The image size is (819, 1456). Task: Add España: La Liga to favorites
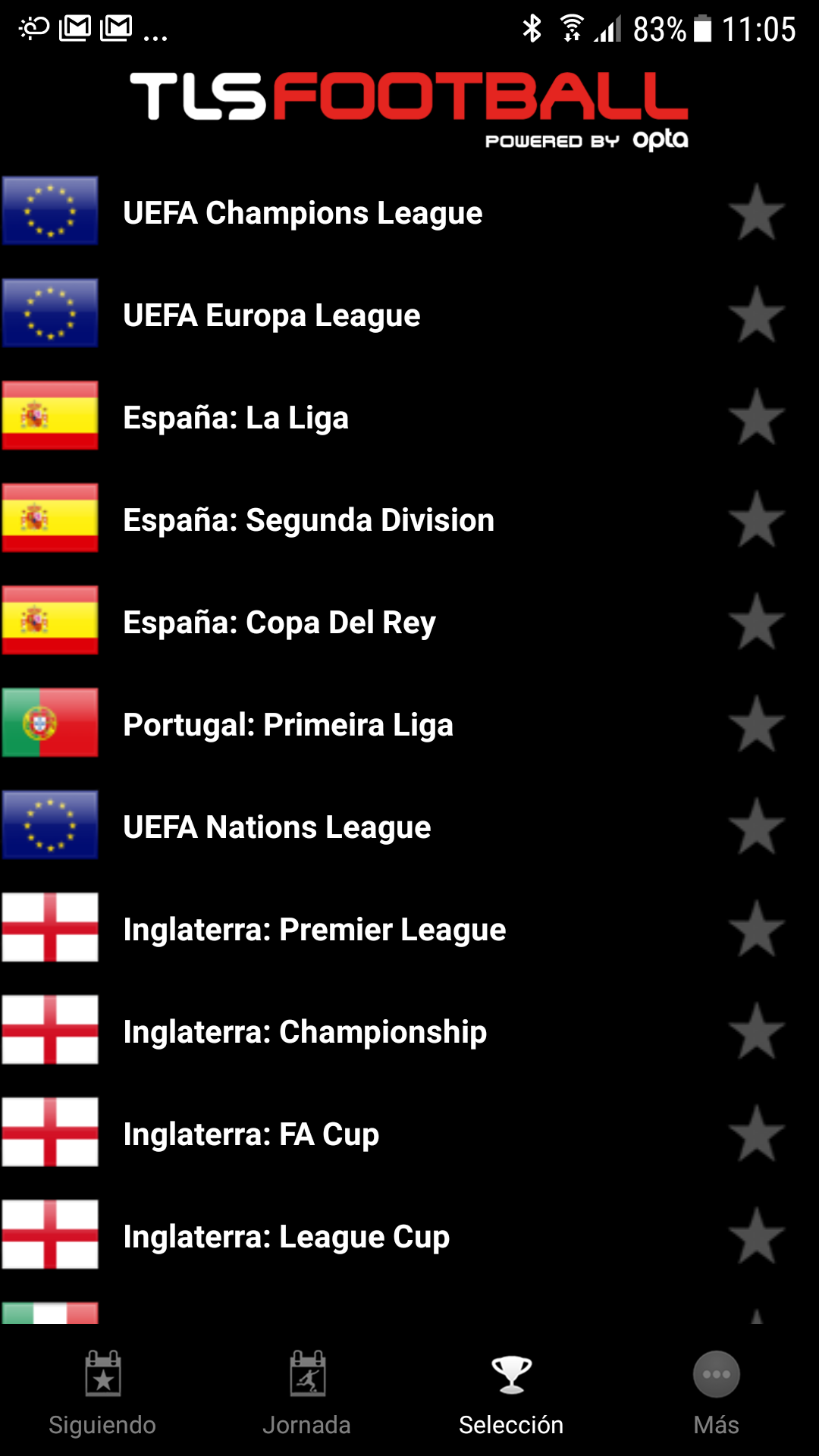(x=756, y=418)
